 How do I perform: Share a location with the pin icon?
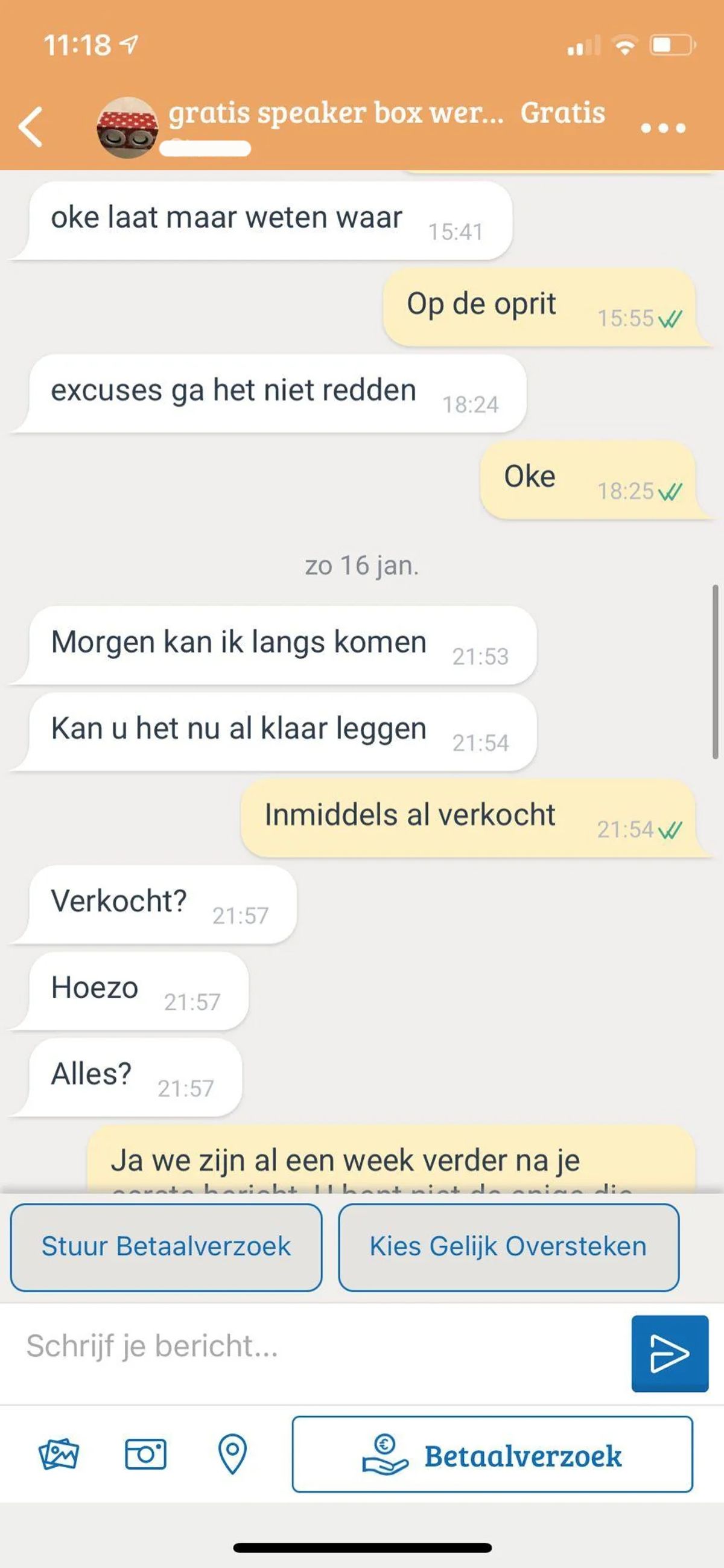click(x=232, y=1454)
